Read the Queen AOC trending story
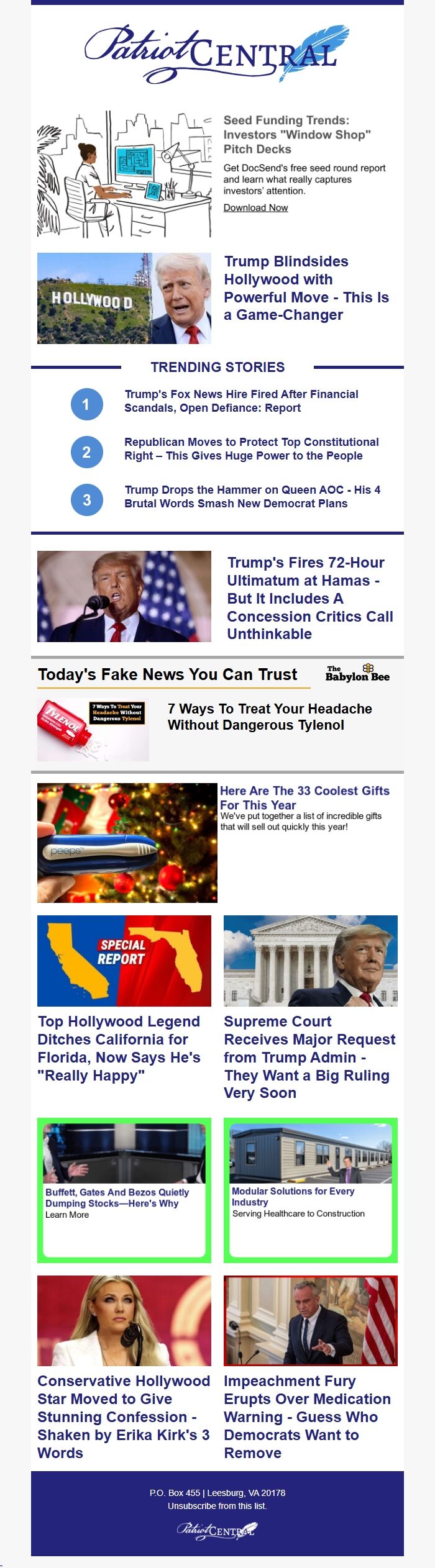435x1568 pixels. pos(252,497)
